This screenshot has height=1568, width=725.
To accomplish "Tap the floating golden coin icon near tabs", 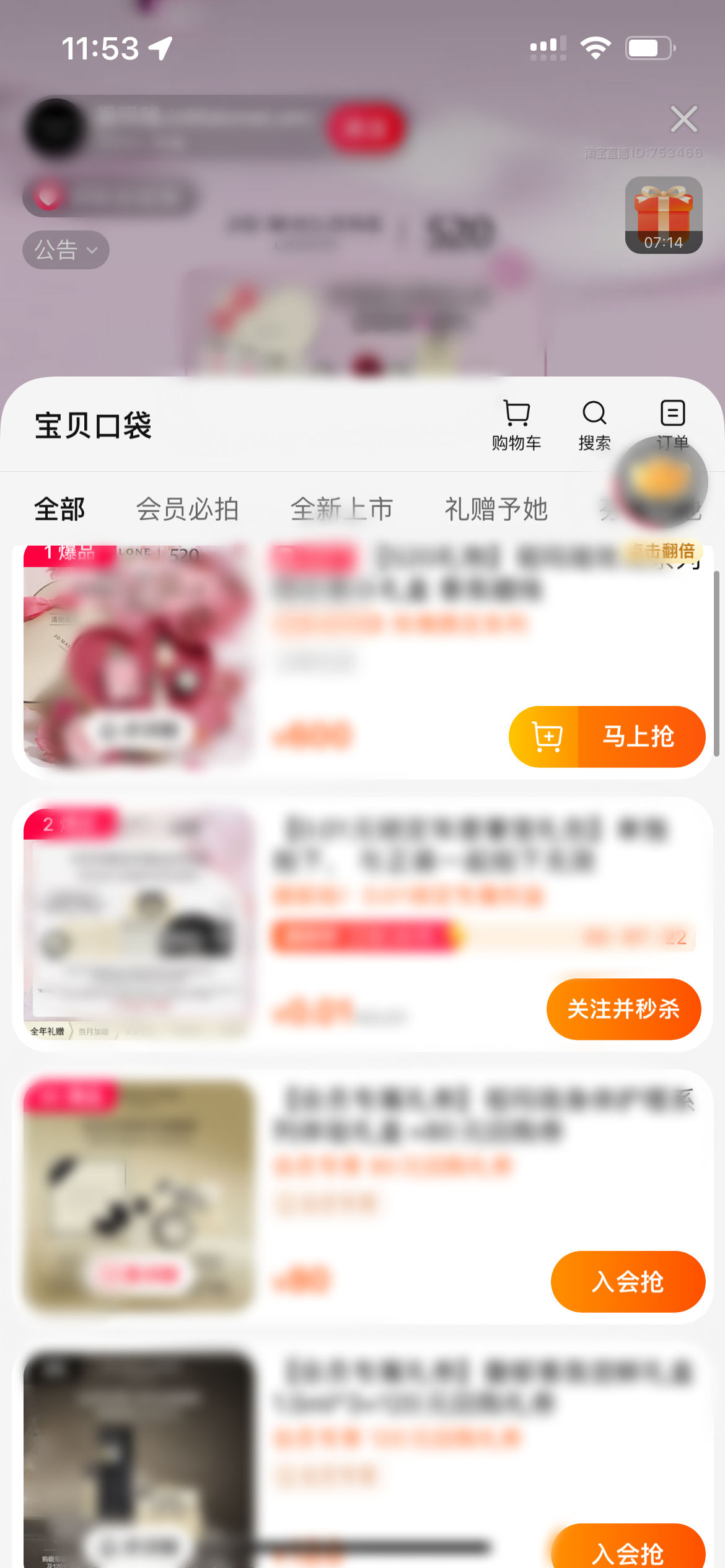I will click(659, 482).
